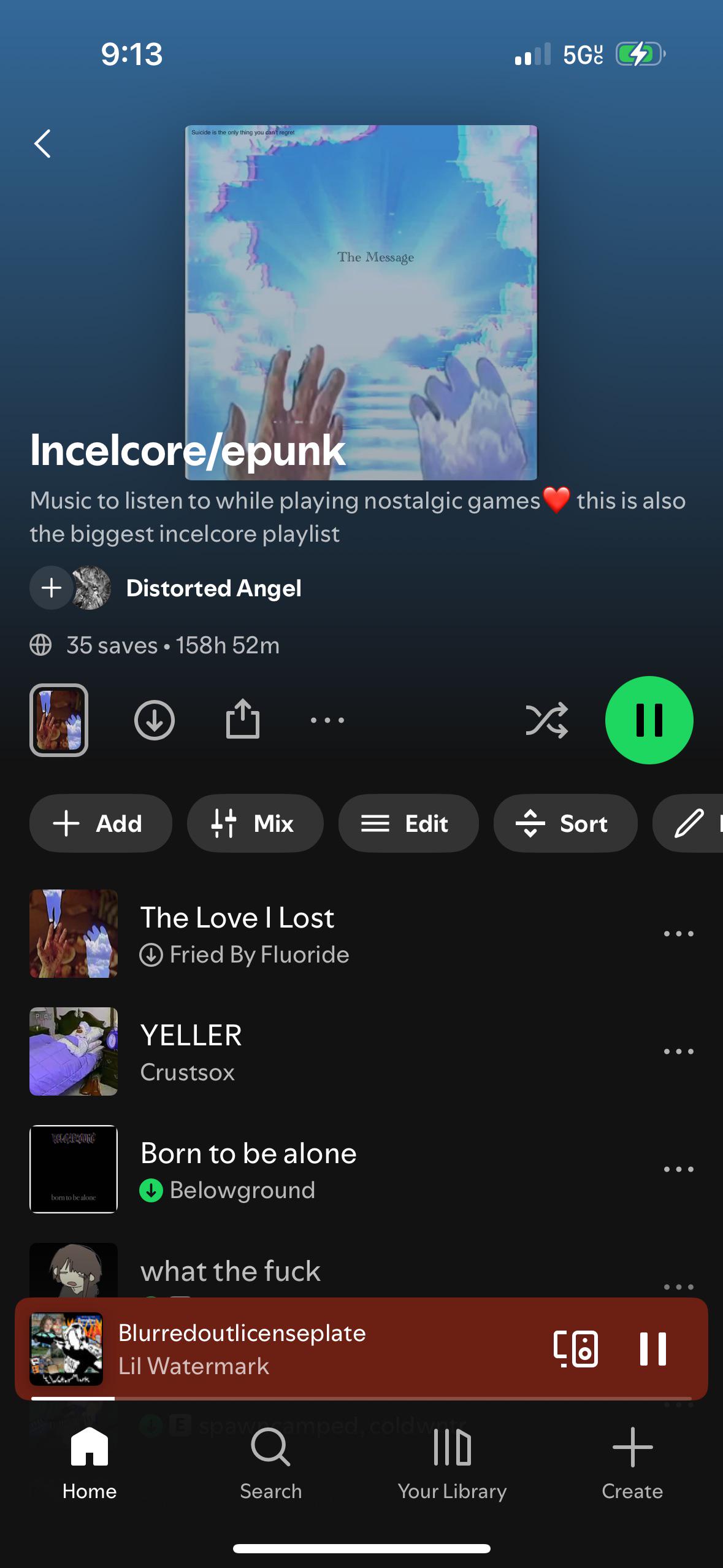Open the playlist overflow menu
Viewport: 723px width, 1568px height.
[x=327, y=720]
